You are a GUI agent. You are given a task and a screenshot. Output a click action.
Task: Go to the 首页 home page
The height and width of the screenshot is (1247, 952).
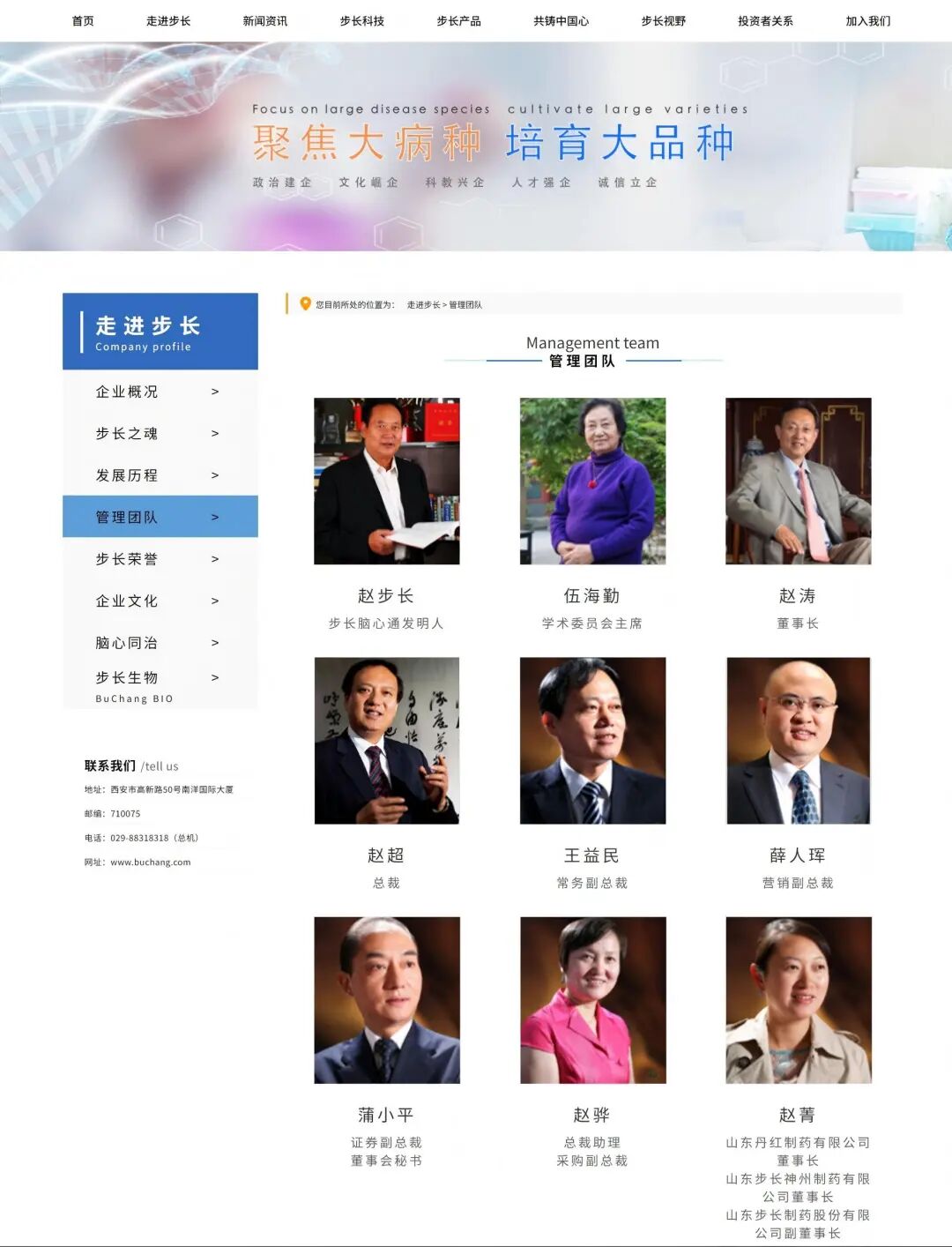point(83,20)
